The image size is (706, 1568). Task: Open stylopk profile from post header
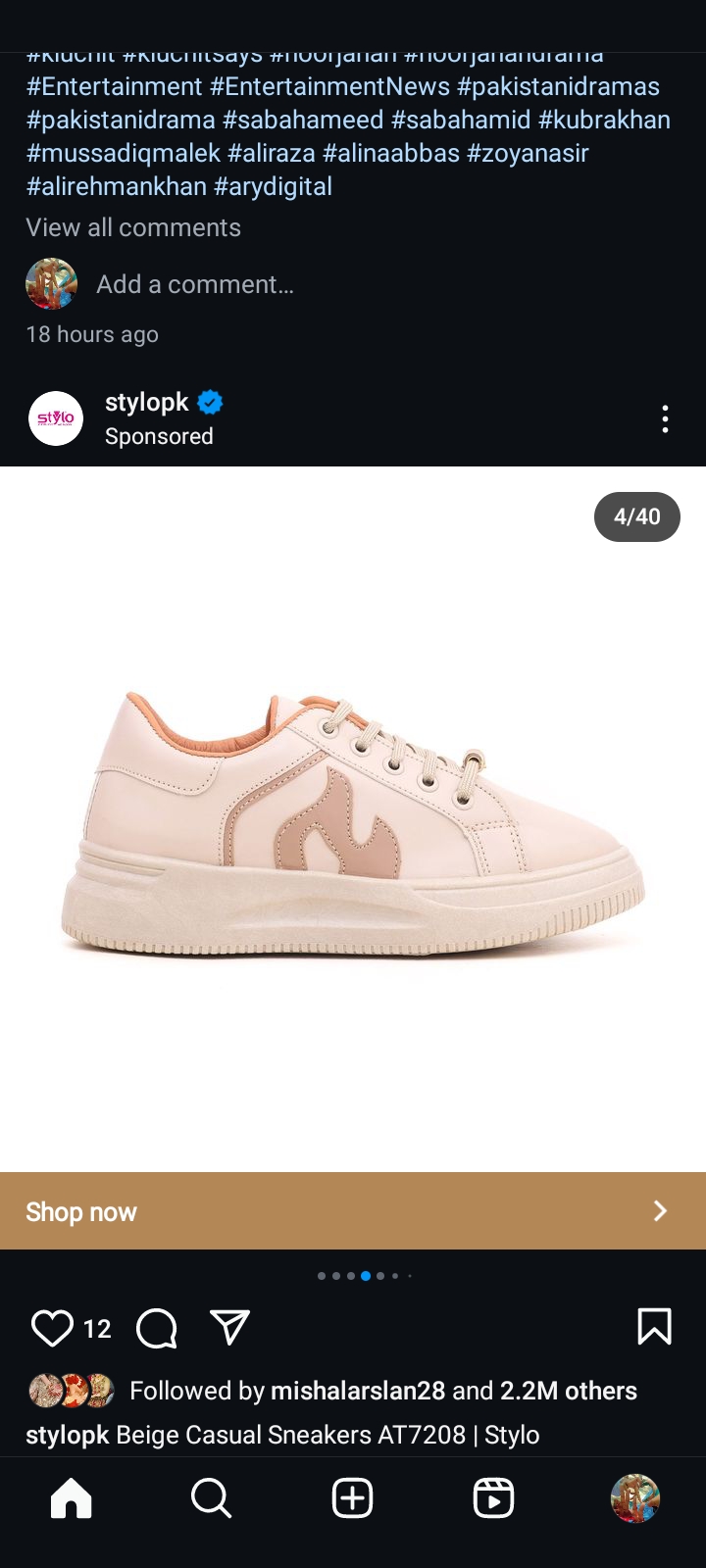coord(147,403)
